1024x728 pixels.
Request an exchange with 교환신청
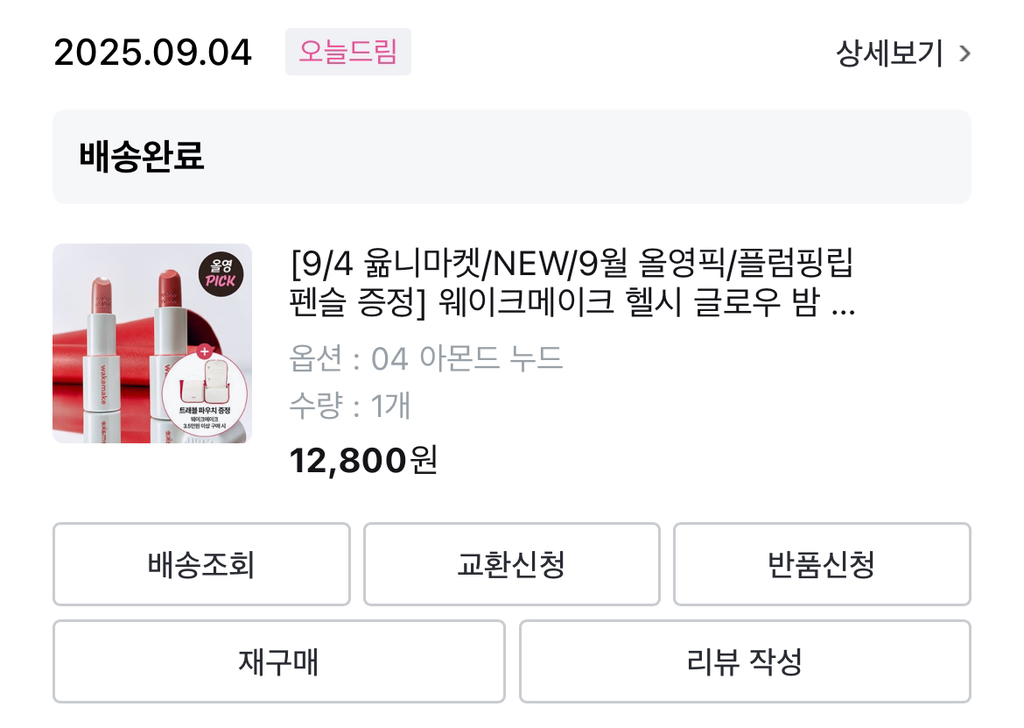click(x=511, y=564)
